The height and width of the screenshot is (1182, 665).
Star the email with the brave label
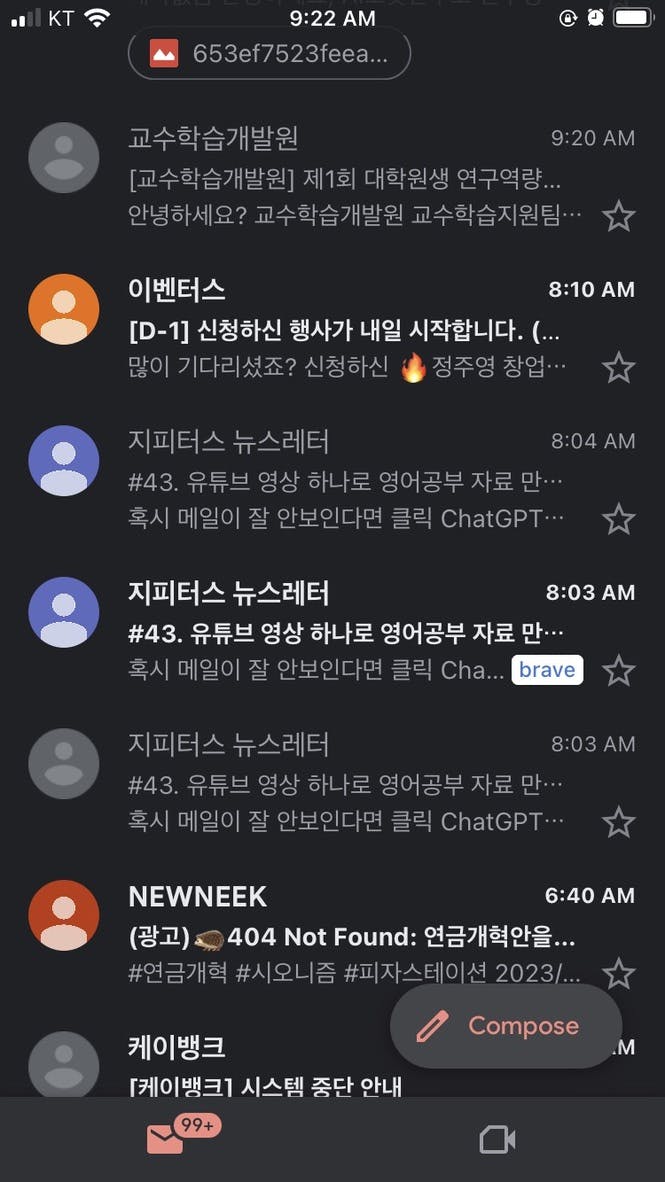619,670
